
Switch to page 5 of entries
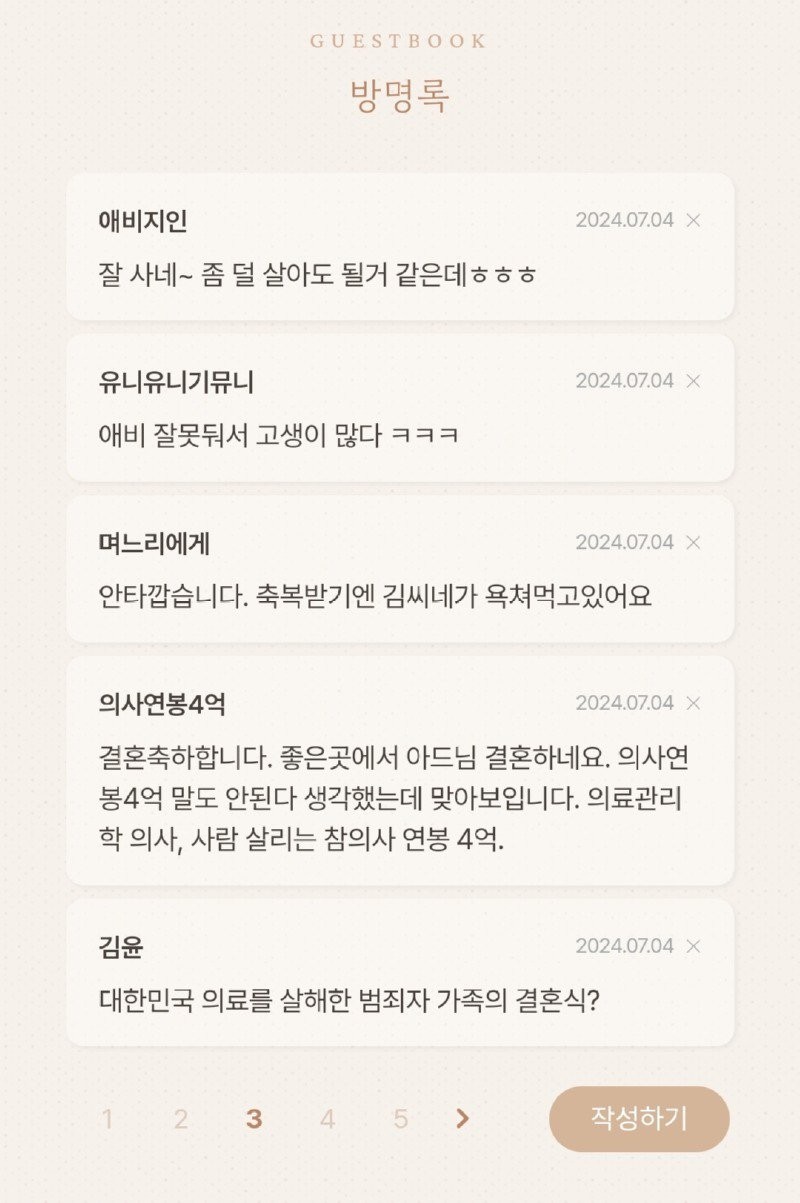(x=400, y=1119)
